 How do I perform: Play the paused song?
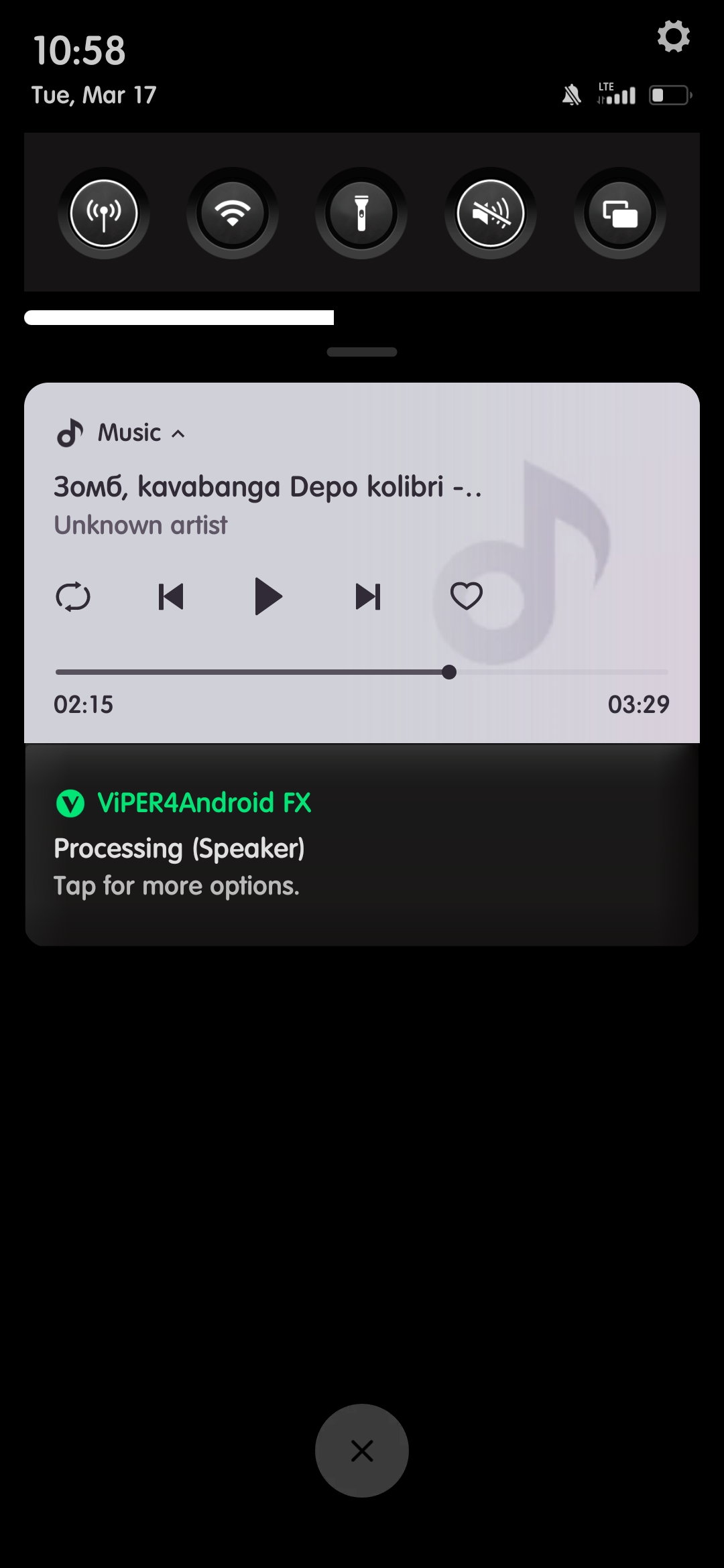click(268, 596)
